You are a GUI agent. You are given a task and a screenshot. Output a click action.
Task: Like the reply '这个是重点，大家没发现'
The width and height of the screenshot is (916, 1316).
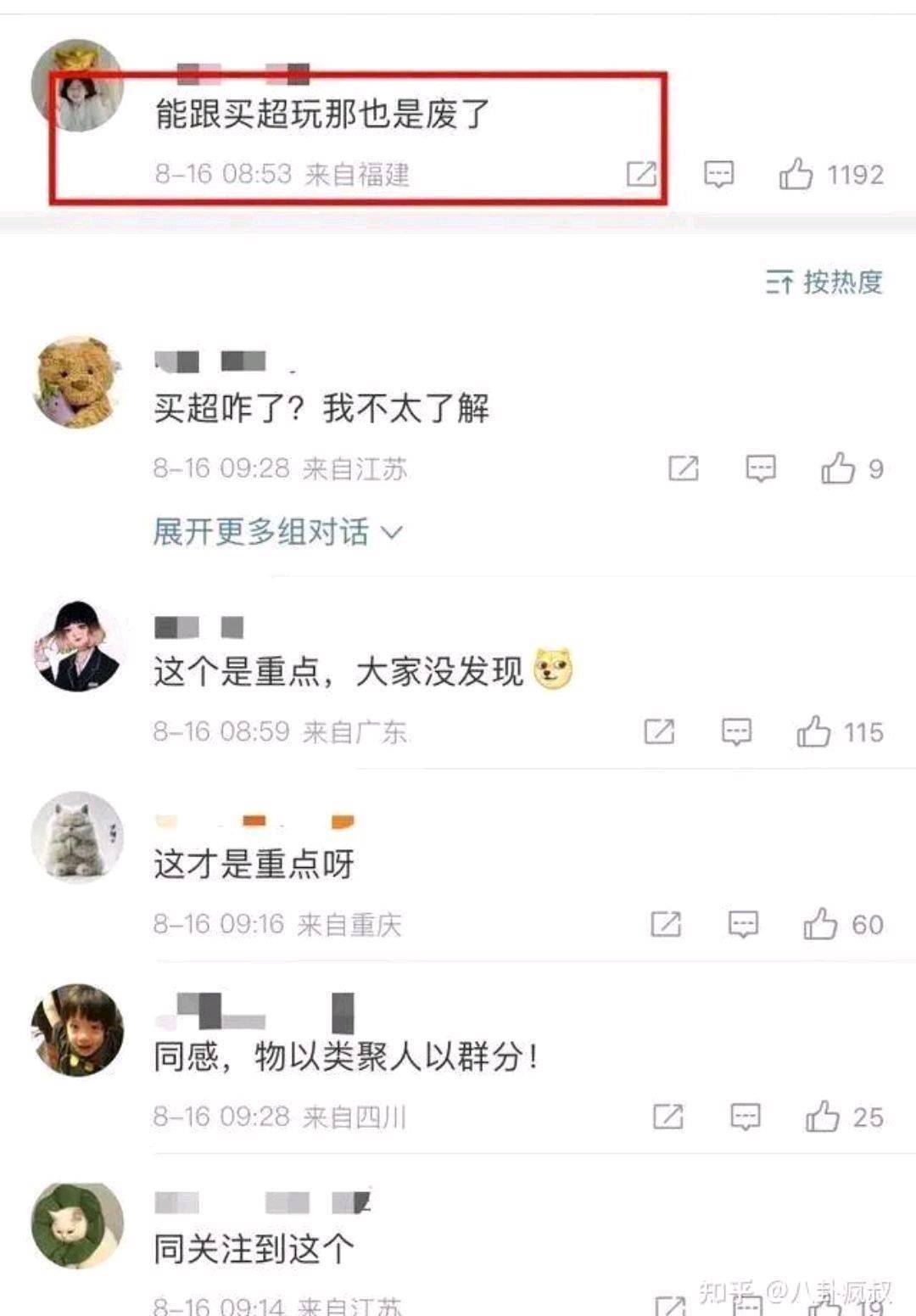813,731
